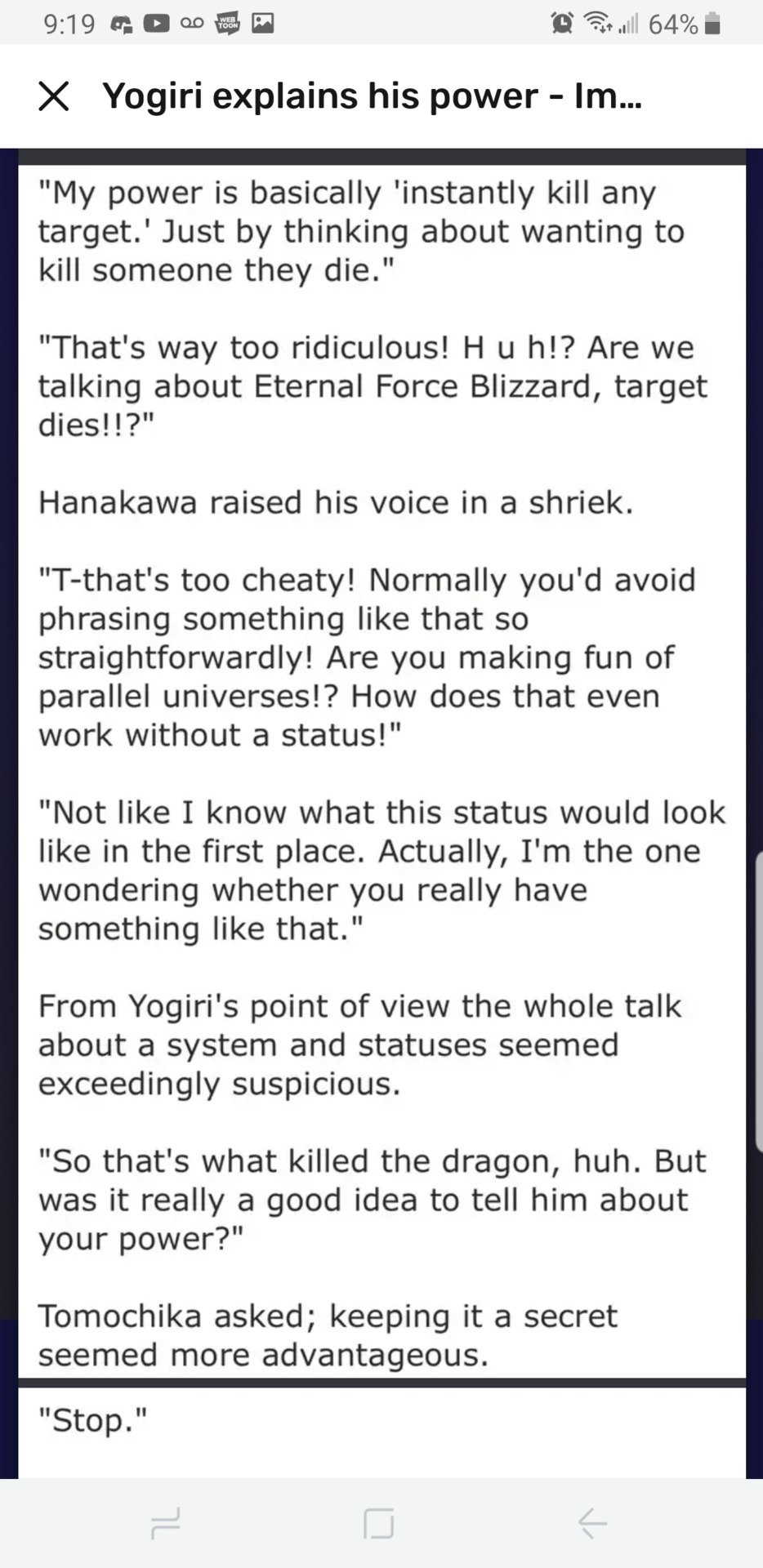763x1568 pixels.
Task: Go to the home screen
Action: 378,1522
